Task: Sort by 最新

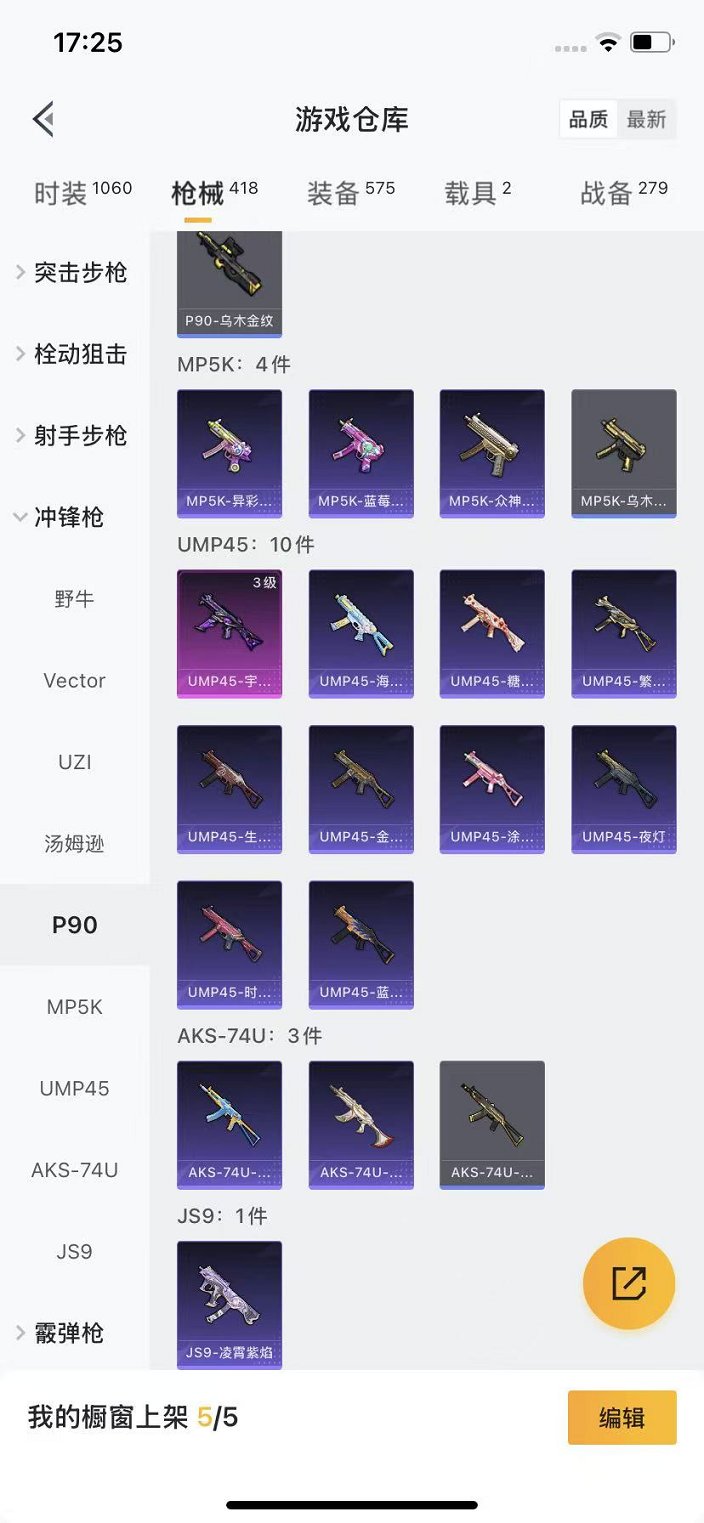Action: tap(646, 119)
